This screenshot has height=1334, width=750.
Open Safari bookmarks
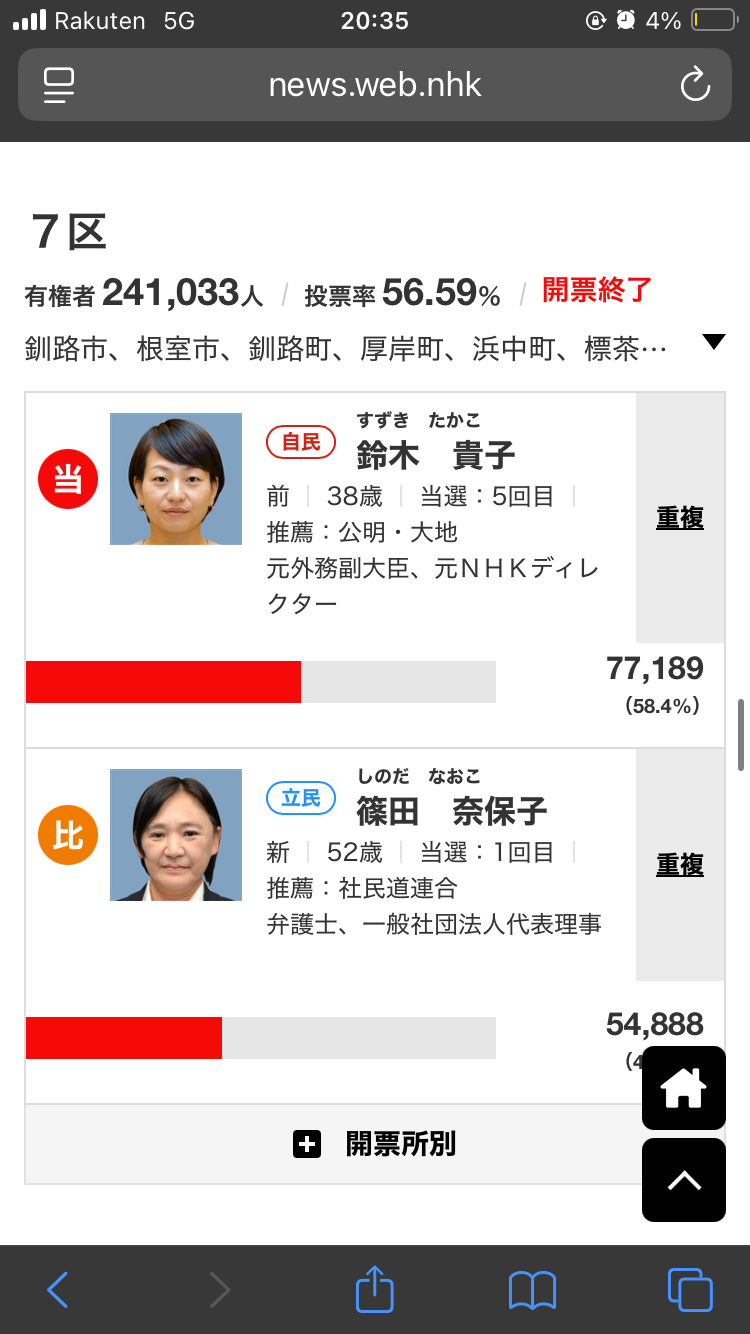pos(532,1290)
